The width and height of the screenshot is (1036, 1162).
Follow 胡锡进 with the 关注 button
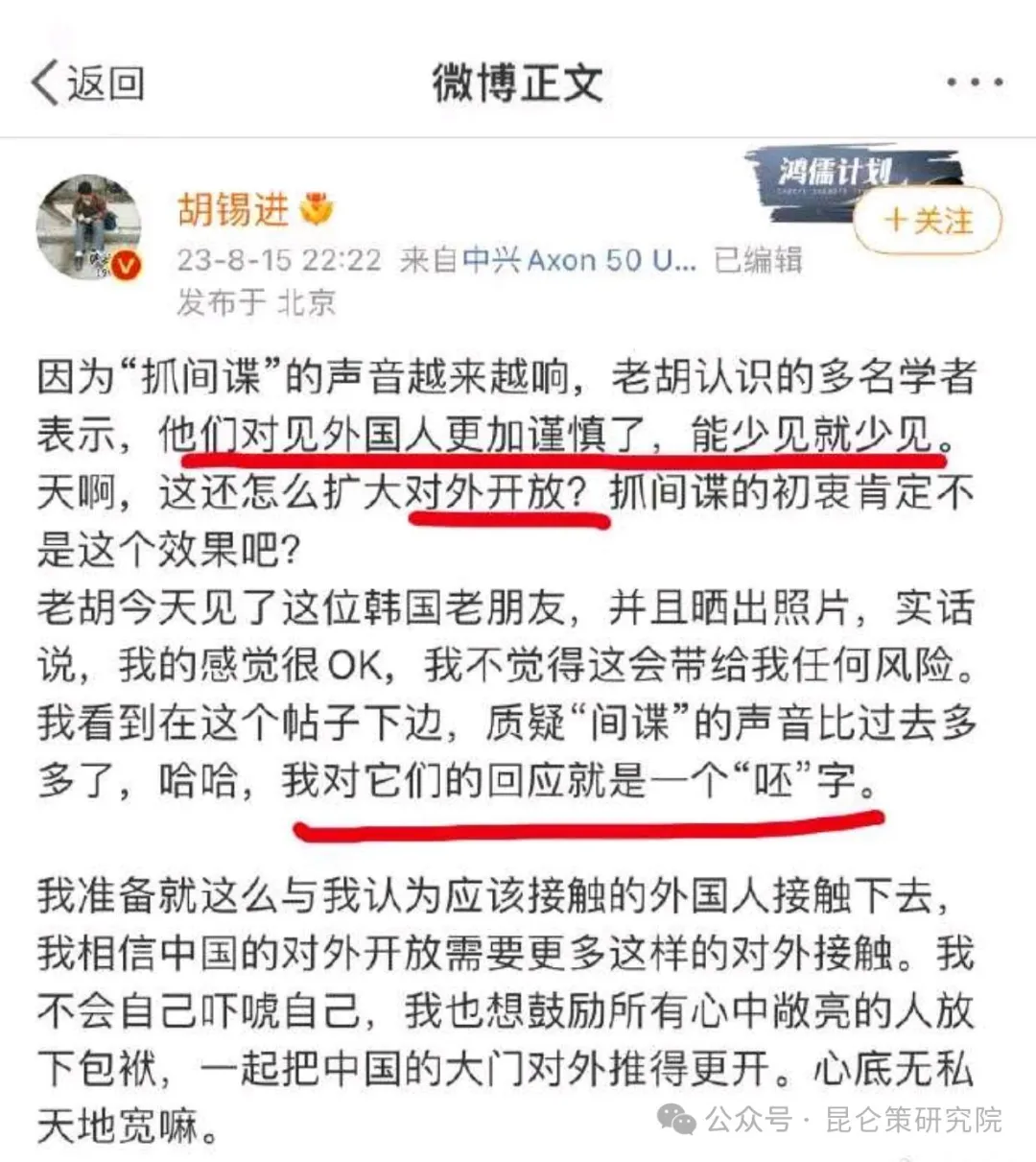927,221
